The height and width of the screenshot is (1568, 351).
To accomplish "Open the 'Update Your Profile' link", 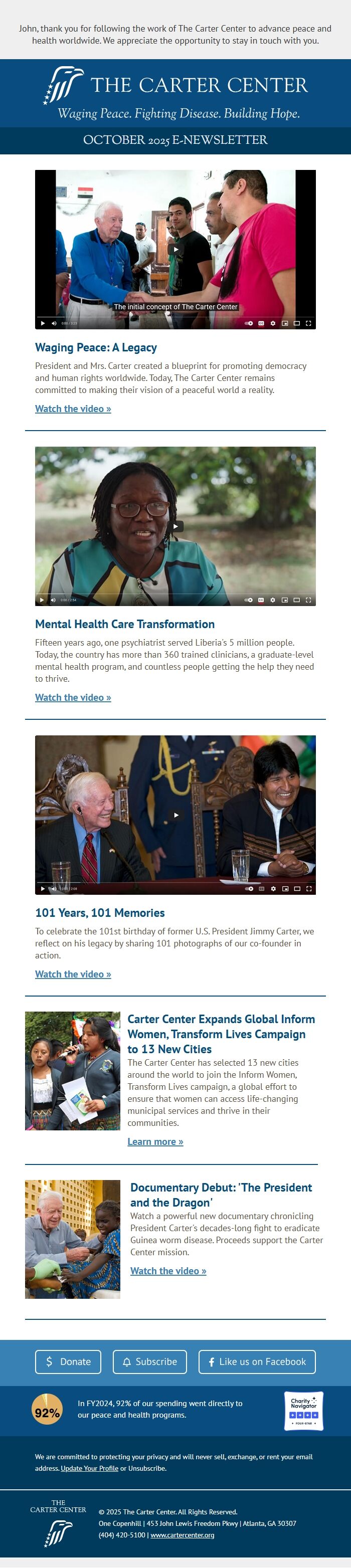I will pos(90,1468).
